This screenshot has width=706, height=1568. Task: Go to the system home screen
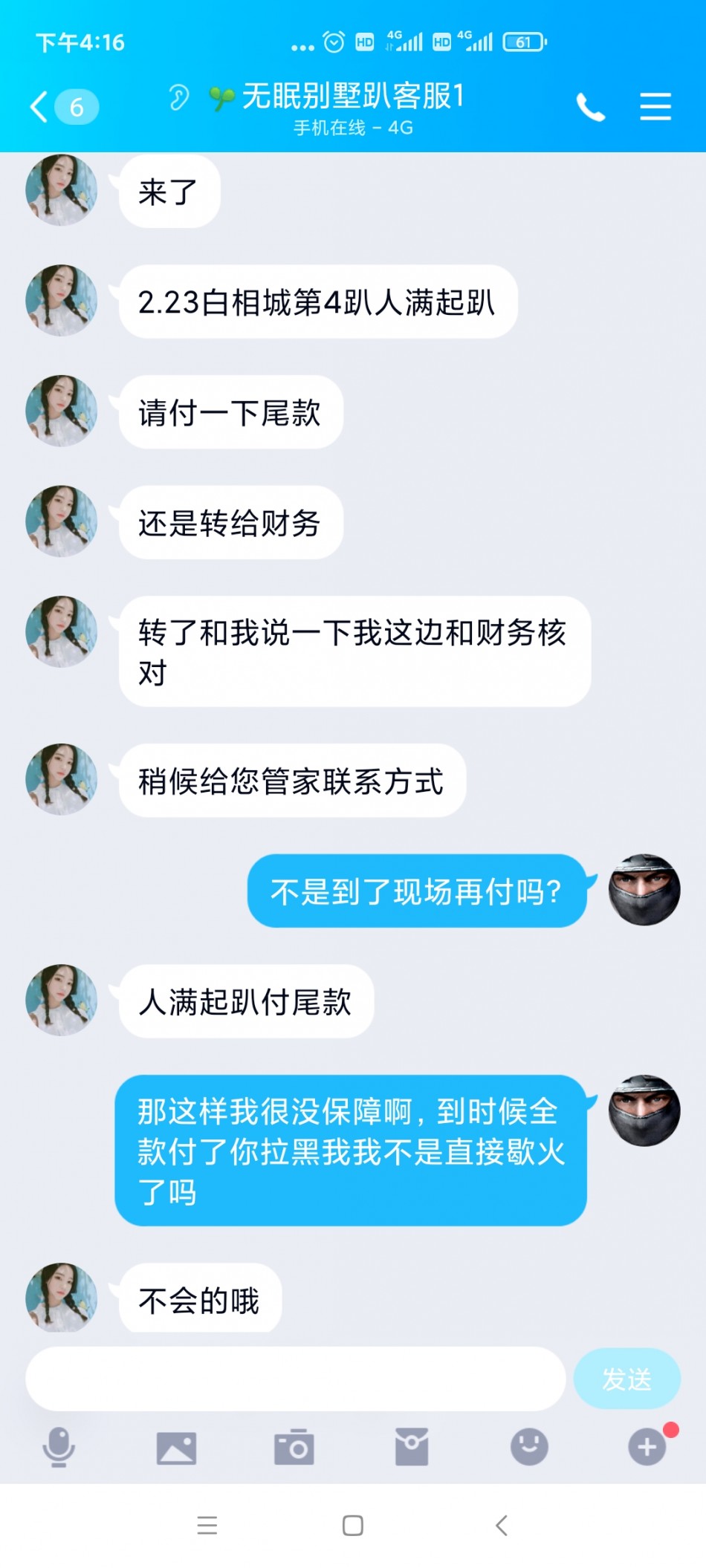click(353, 1526)
